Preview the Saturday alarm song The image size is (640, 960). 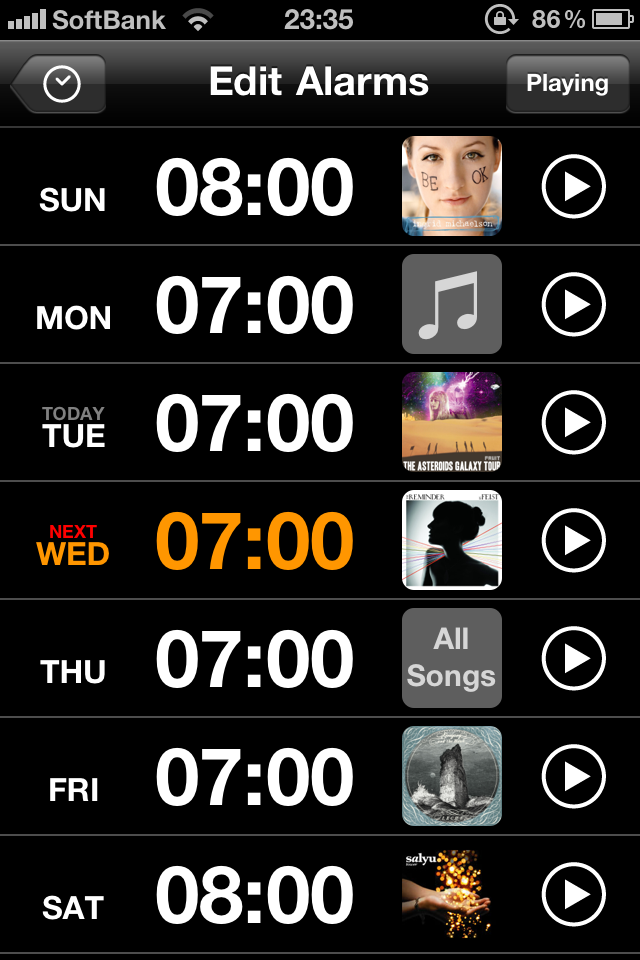[x=573, y=894]
